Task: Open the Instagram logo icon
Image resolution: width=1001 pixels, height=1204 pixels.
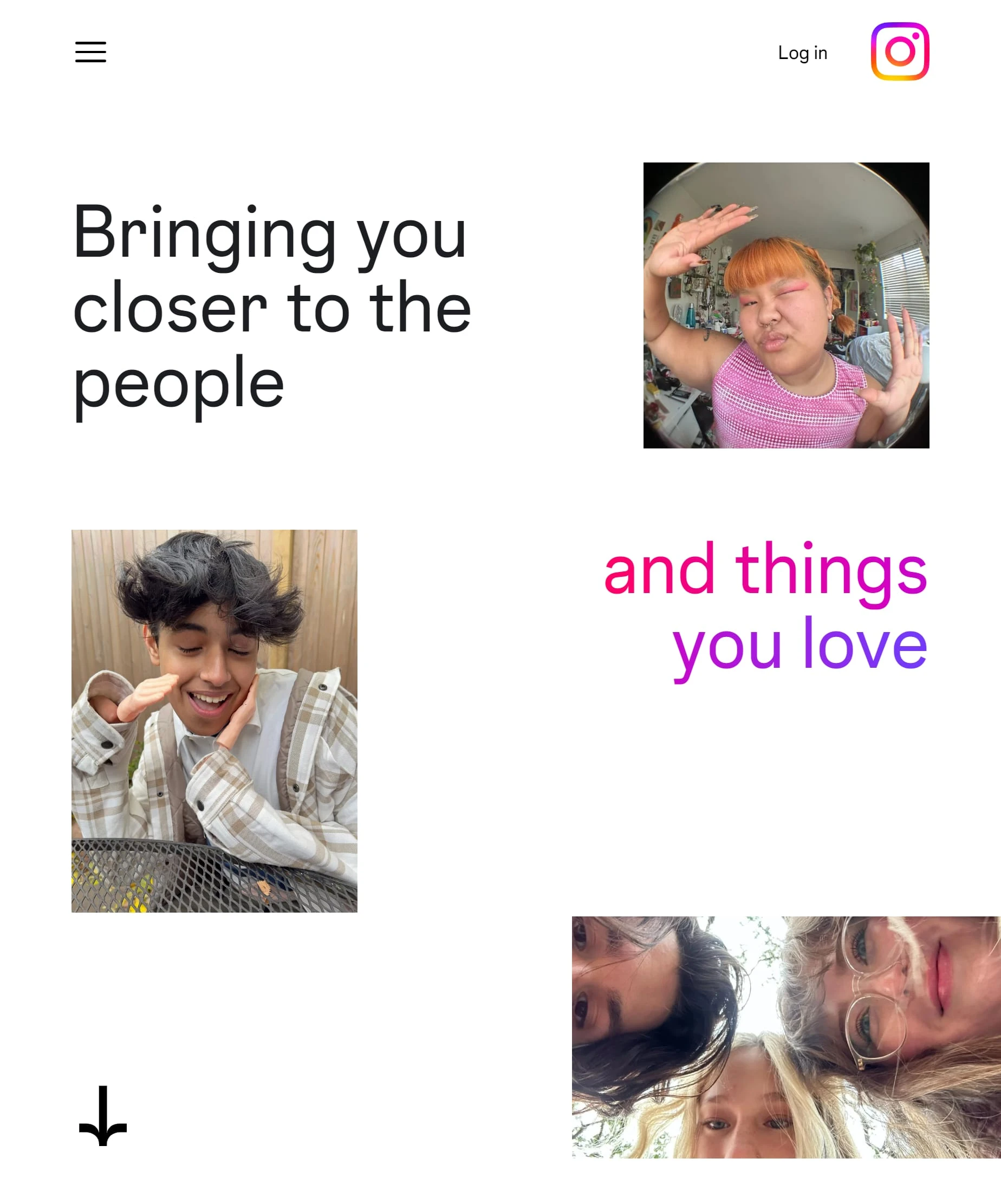Action: pyautogui.click(x=900, y=51)
